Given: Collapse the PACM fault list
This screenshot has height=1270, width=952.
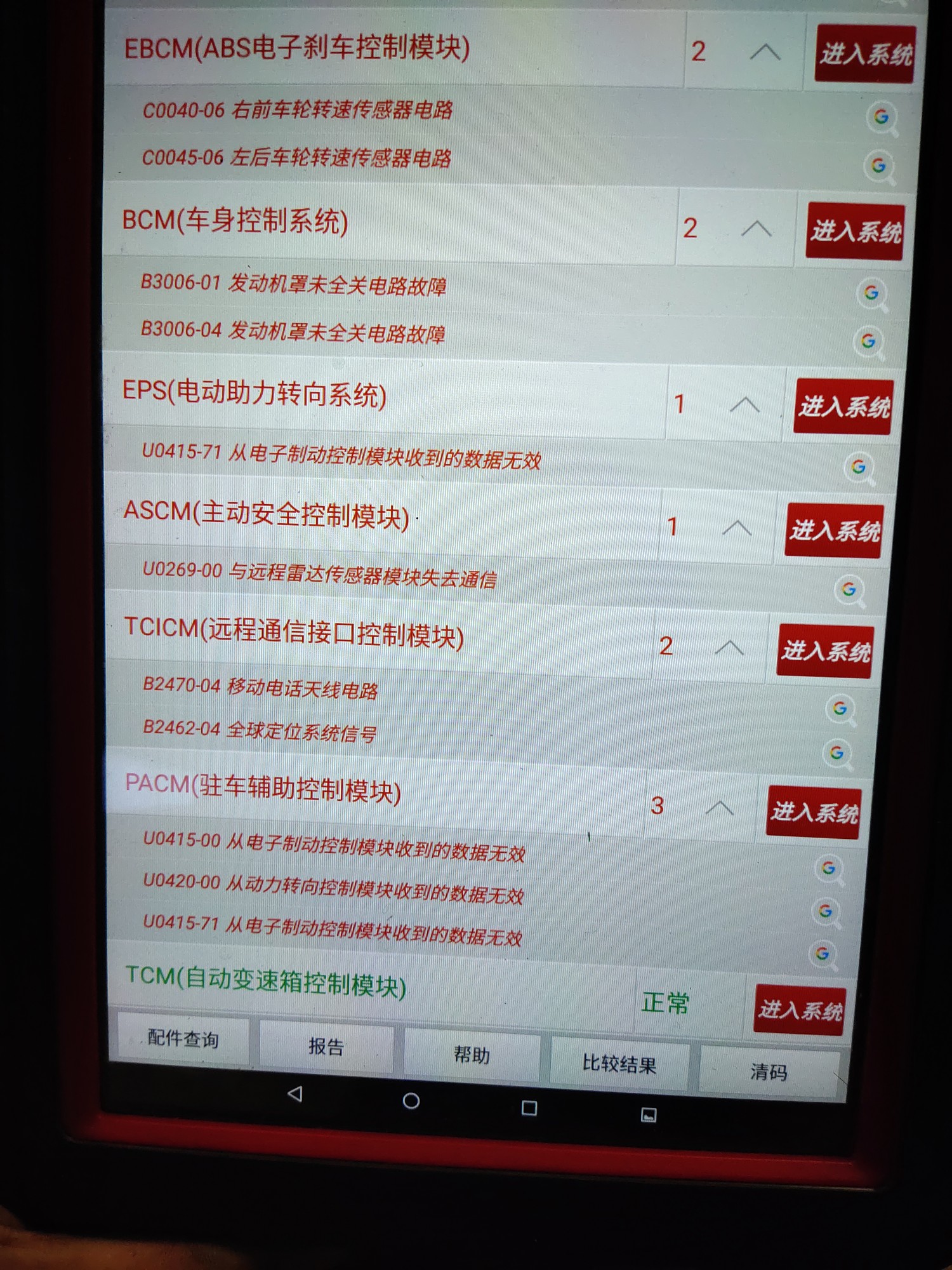Looking at the screenshot, I should [x=719, y=808].
